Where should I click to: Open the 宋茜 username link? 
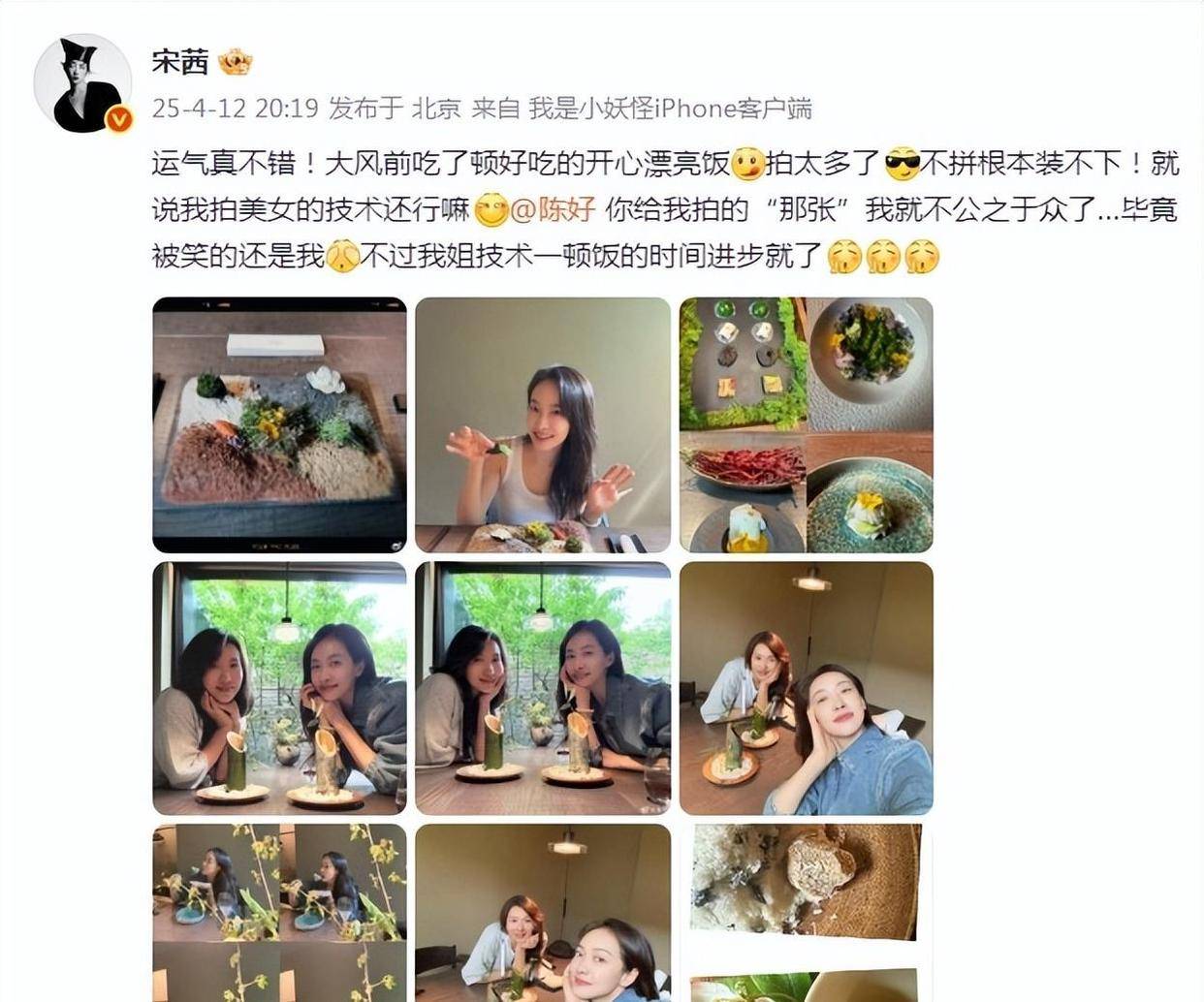click(x=180, y=62)
